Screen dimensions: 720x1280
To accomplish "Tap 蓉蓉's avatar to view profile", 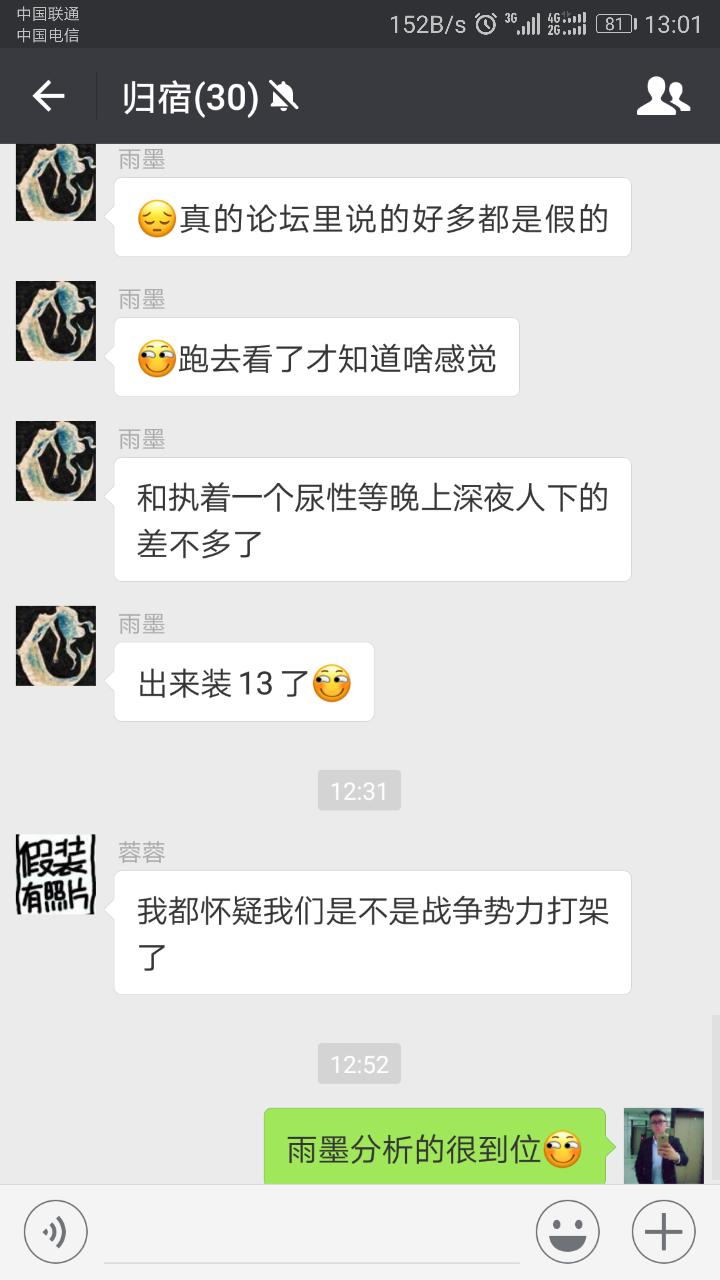I will pyautogui.click(x=56, y=875).
